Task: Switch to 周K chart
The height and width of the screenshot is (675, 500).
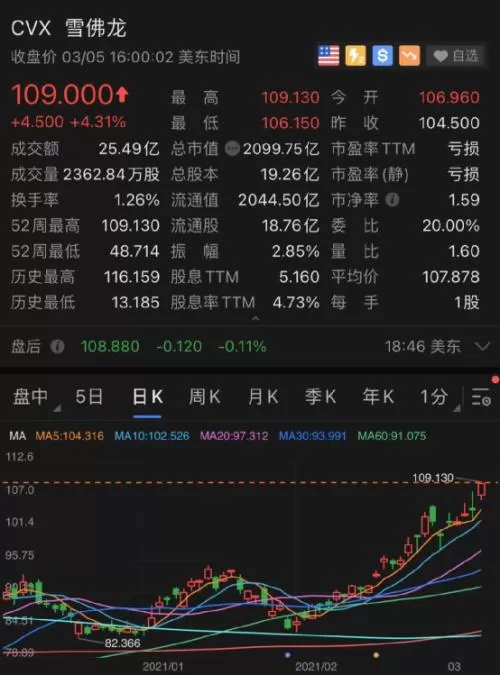Action: [205, 396]
